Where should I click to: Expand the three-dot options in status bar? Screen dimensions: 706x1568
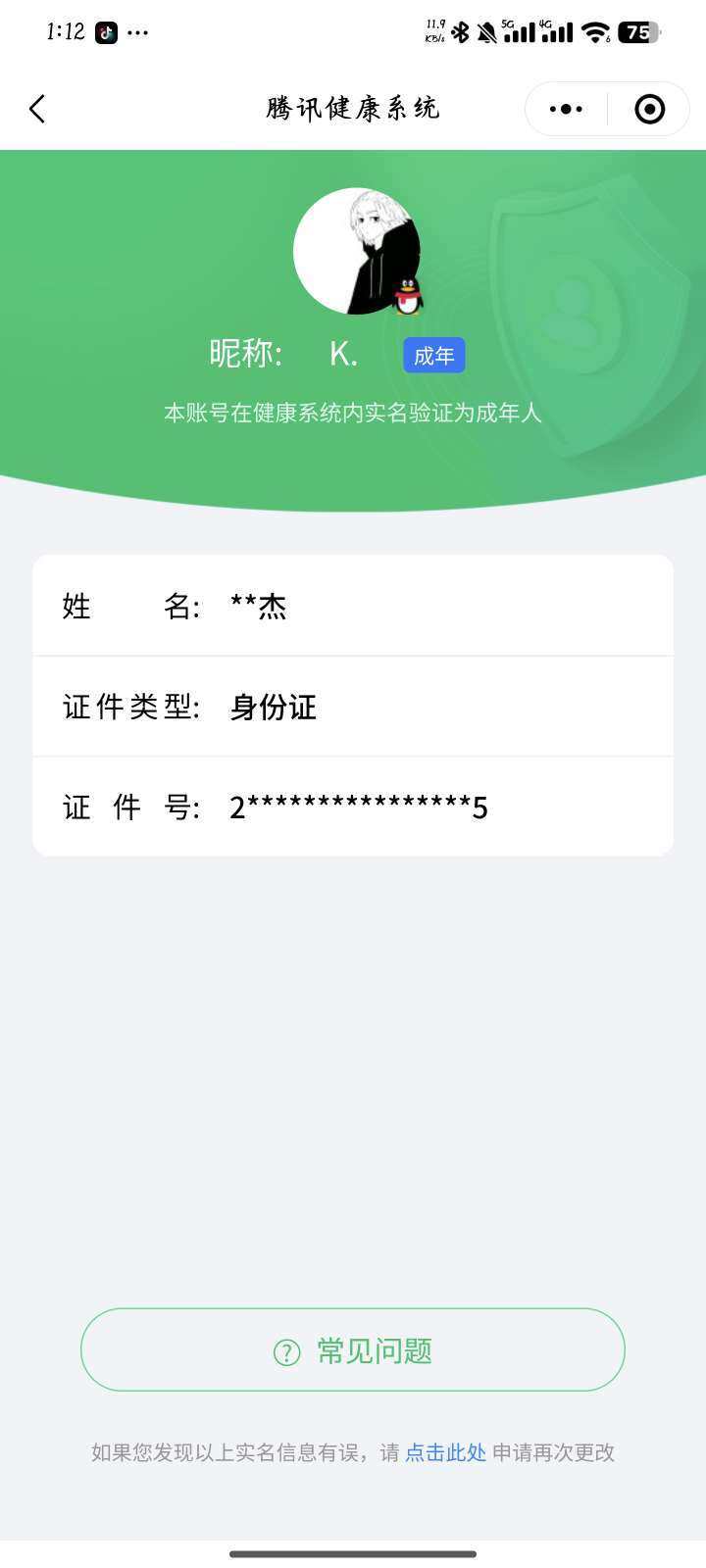(x=138, y=31)
